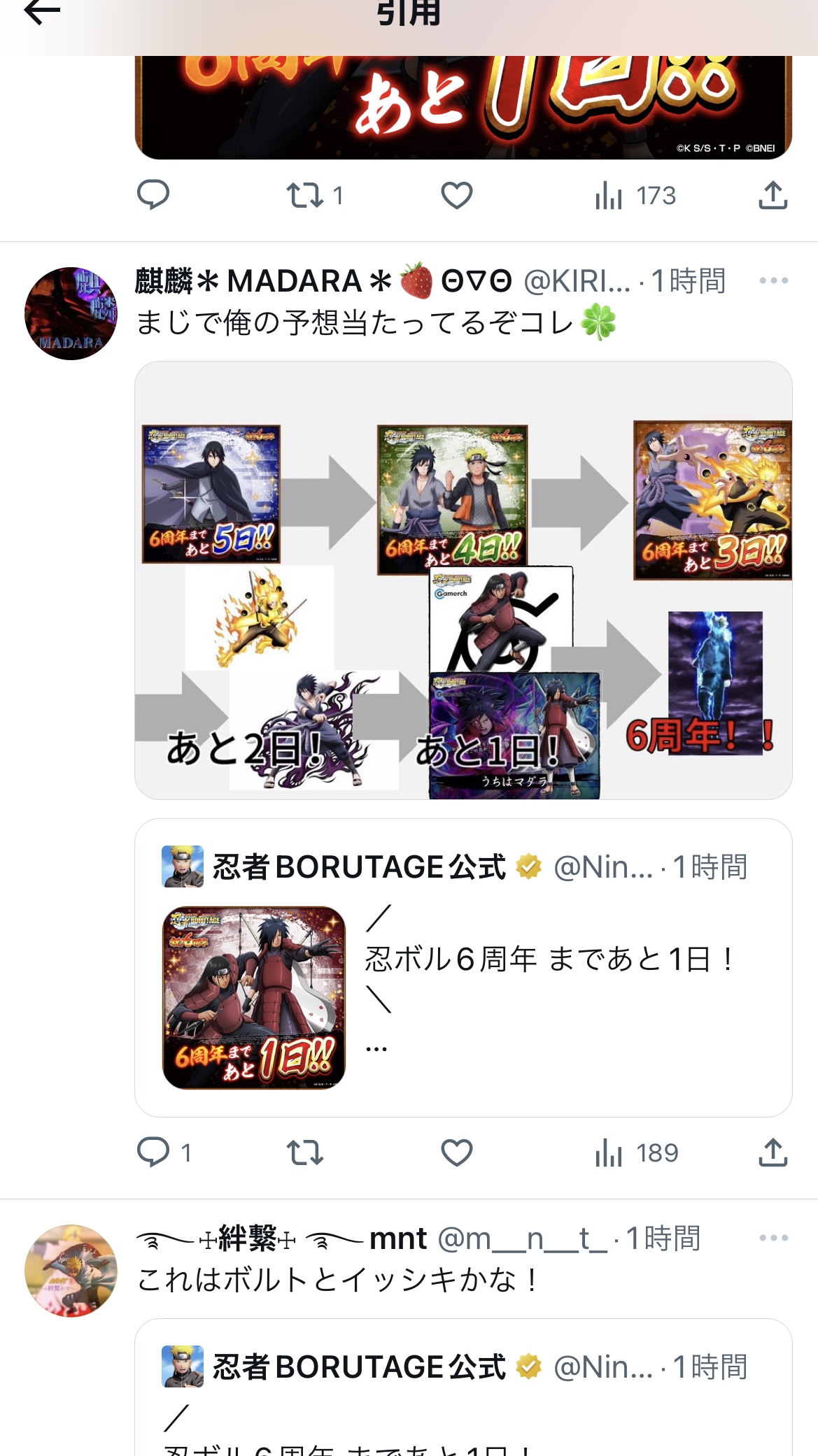Share 麒麟 MADARA's post

(773, 1152)
